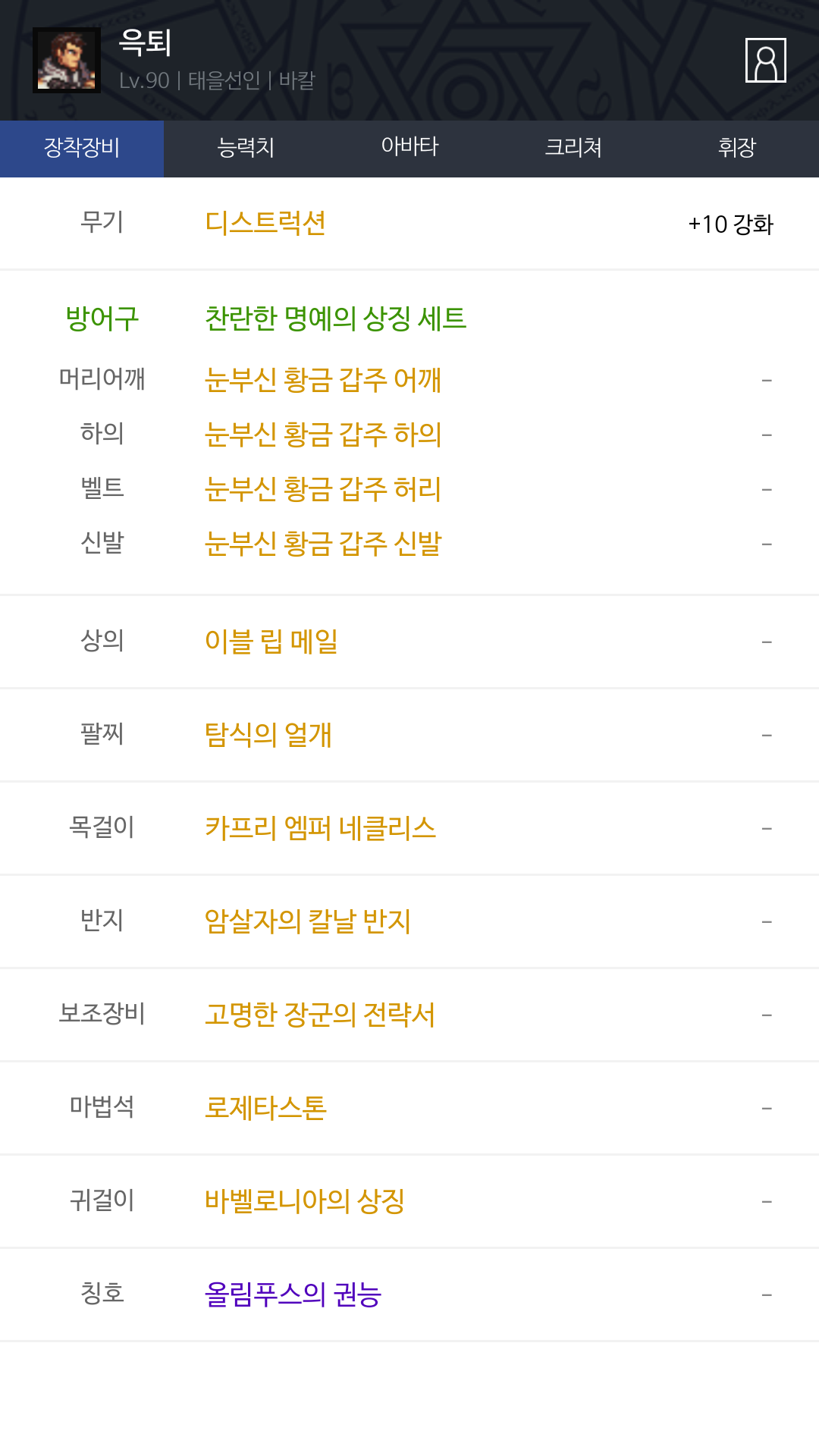Open 눈부신 황금 갑주 허리 belt item

[323, 489]
